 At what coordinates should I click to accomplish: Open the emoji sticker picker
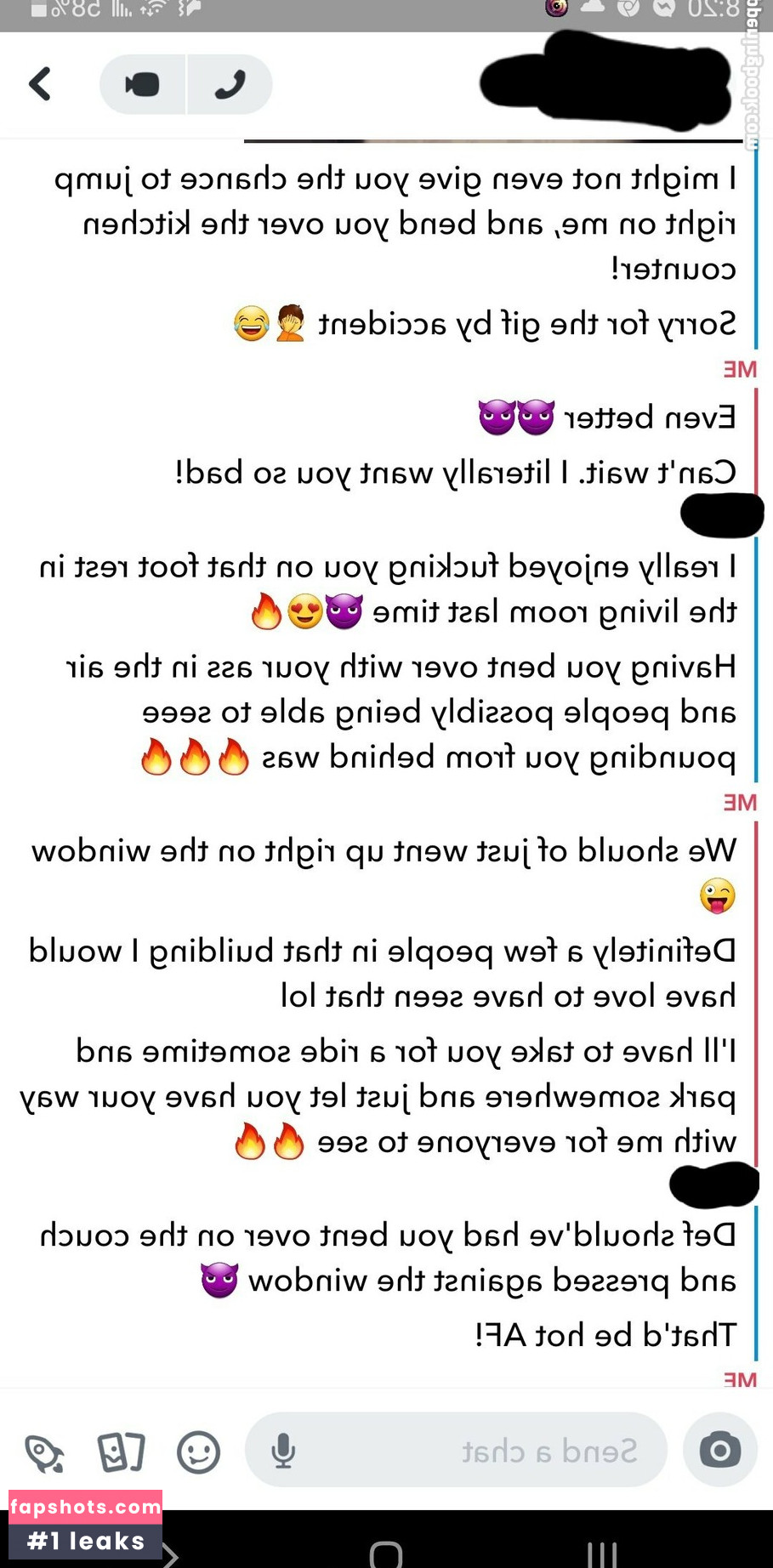click(x=198, y=1452)
